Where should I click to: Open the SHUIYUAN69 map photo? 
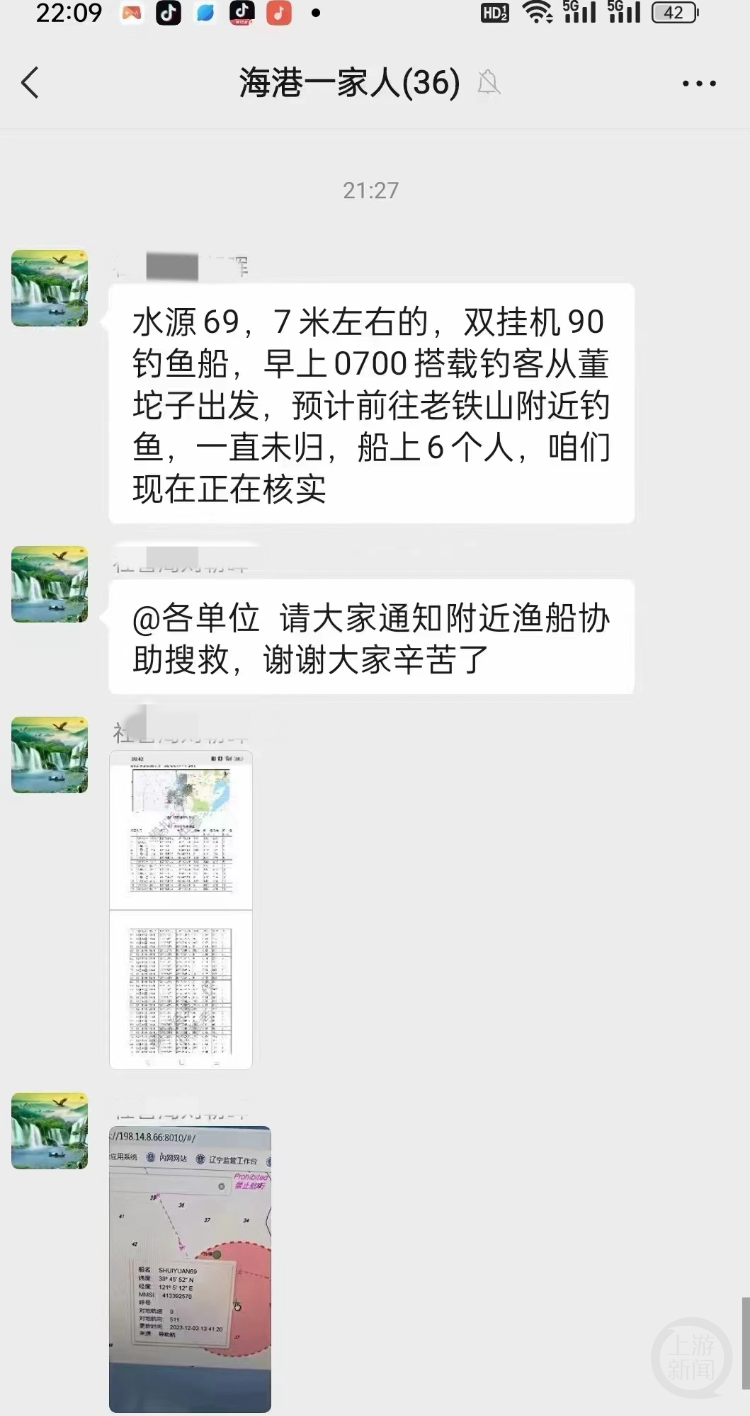(190, 1268)
